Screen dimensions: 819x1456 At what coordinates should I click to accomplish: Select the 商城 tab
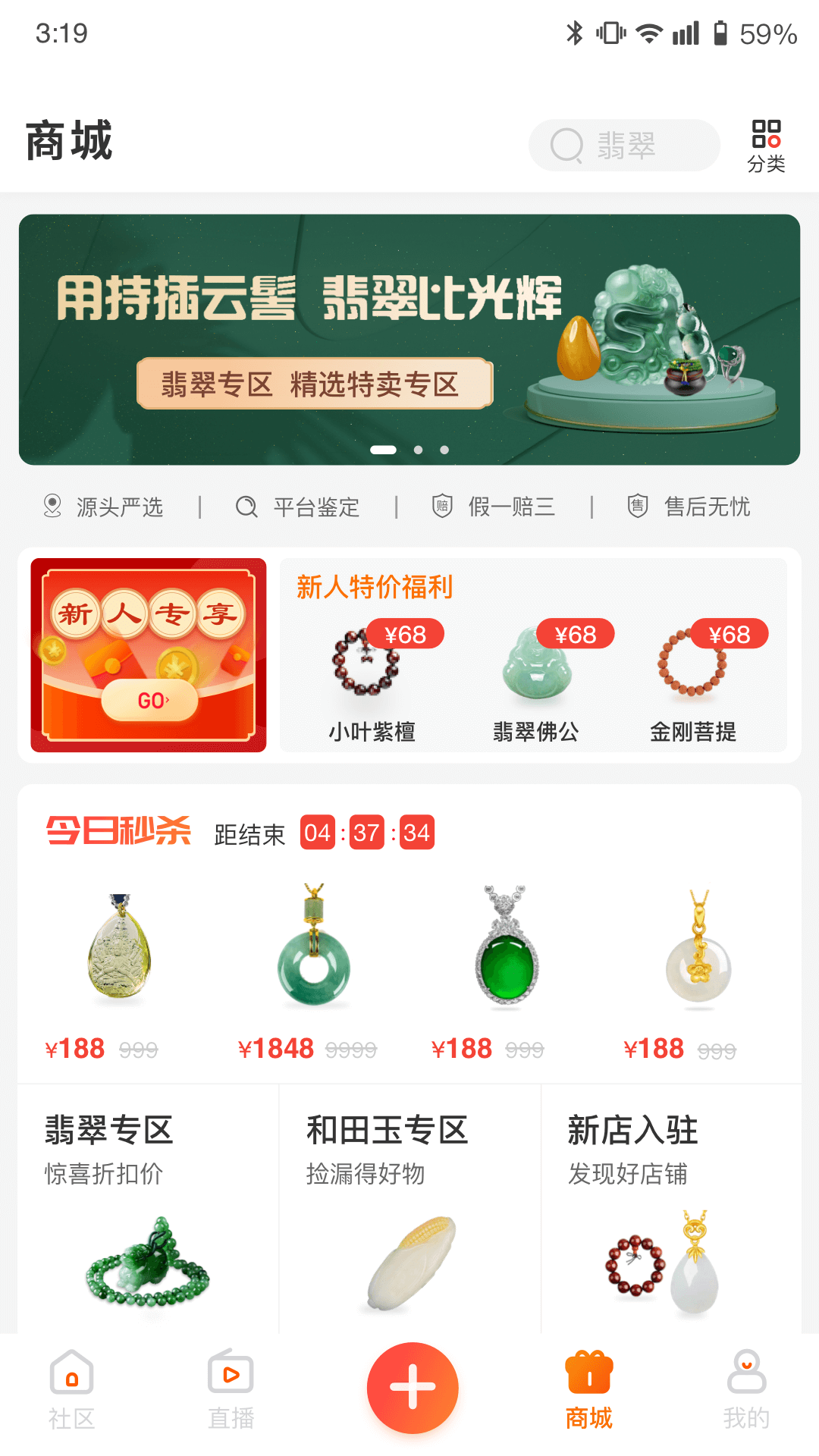(588, 1389)
